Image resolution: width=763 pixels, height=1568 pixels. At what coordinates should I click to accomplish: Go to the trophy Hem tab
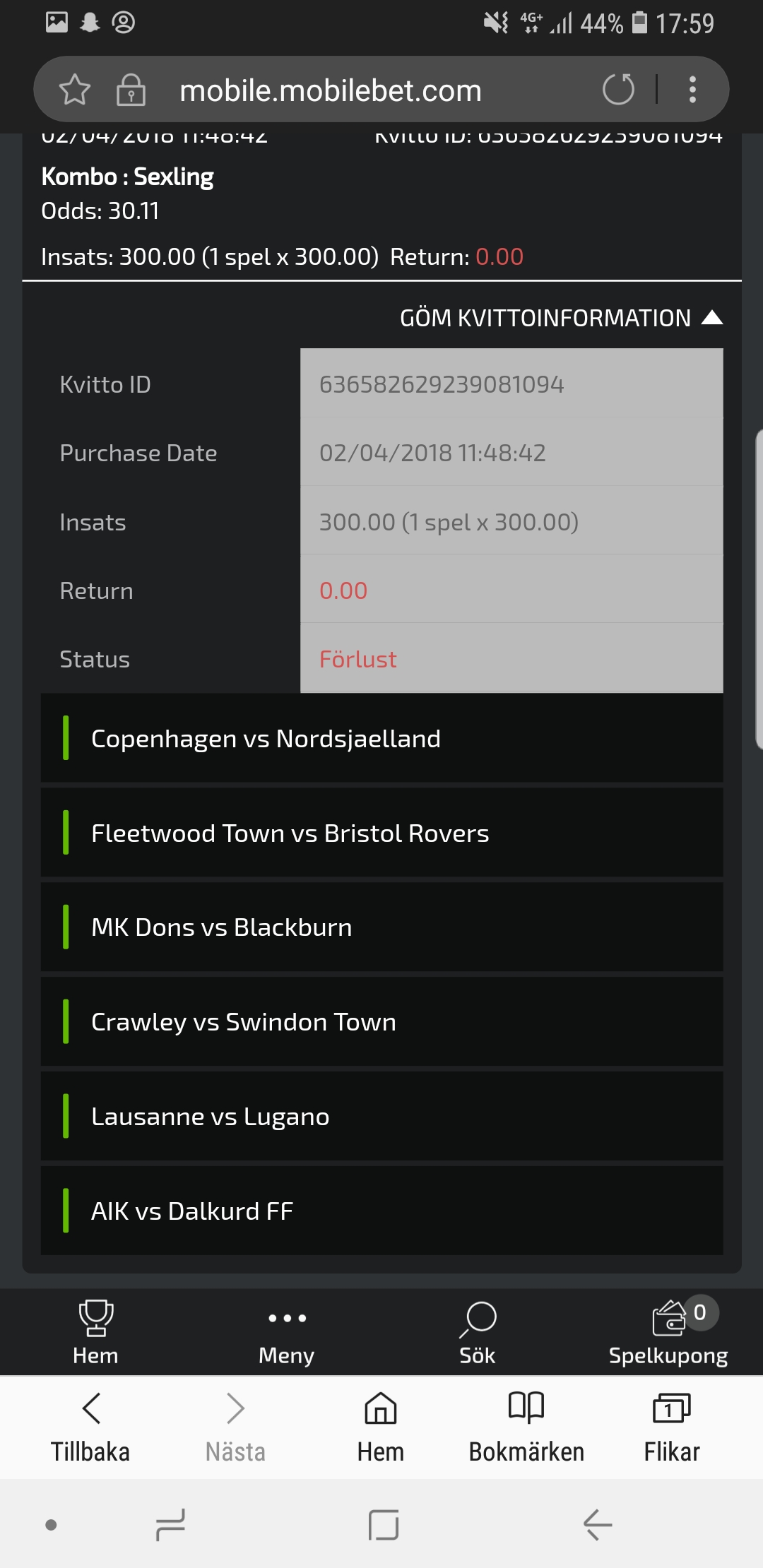(95, 1332)
